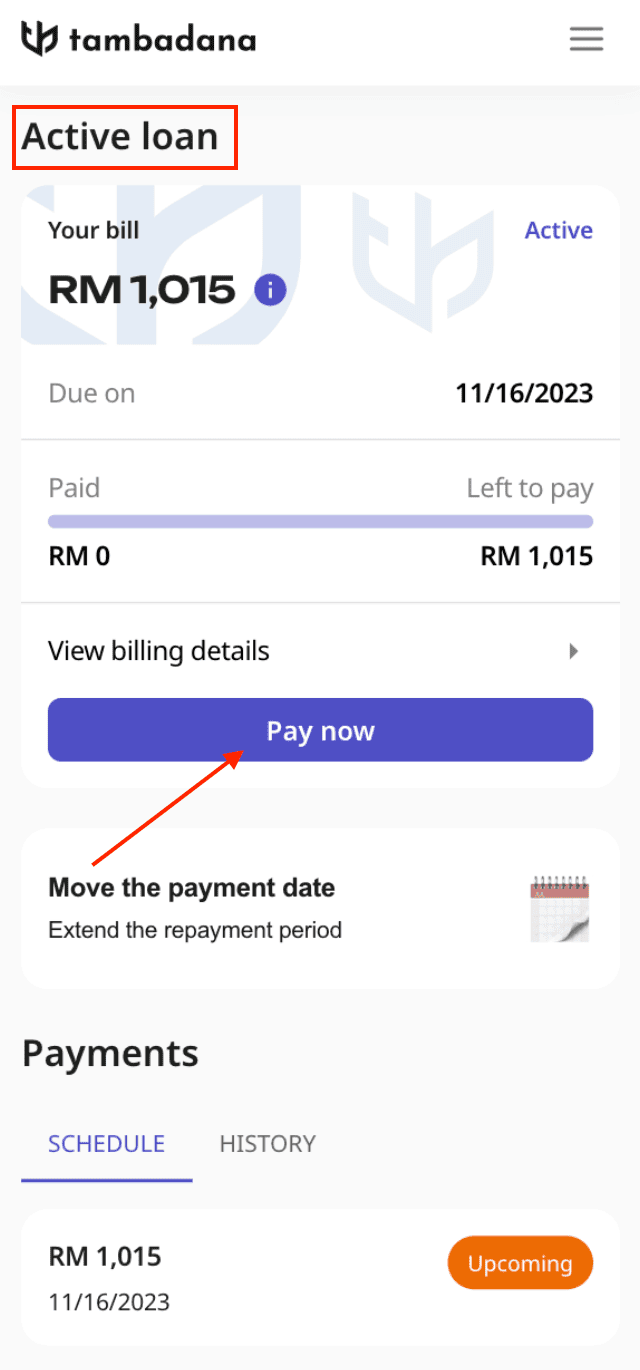Viewport: 640px width, 1370px height.
Task: Tap the bill info icon
Action: tap(270, 291)
